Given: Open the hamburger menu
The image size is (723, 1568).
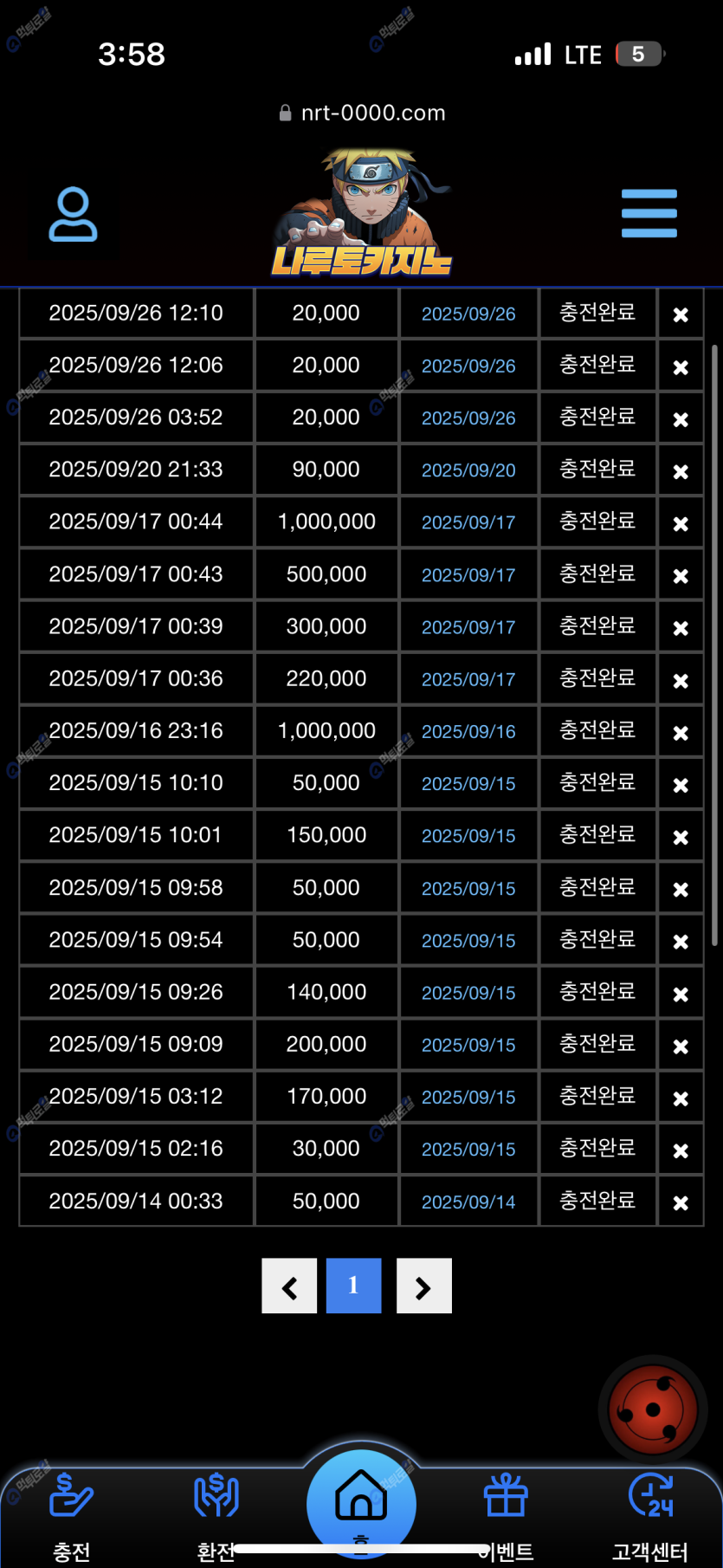Looking at the screenshot, I should click(649, 213).
